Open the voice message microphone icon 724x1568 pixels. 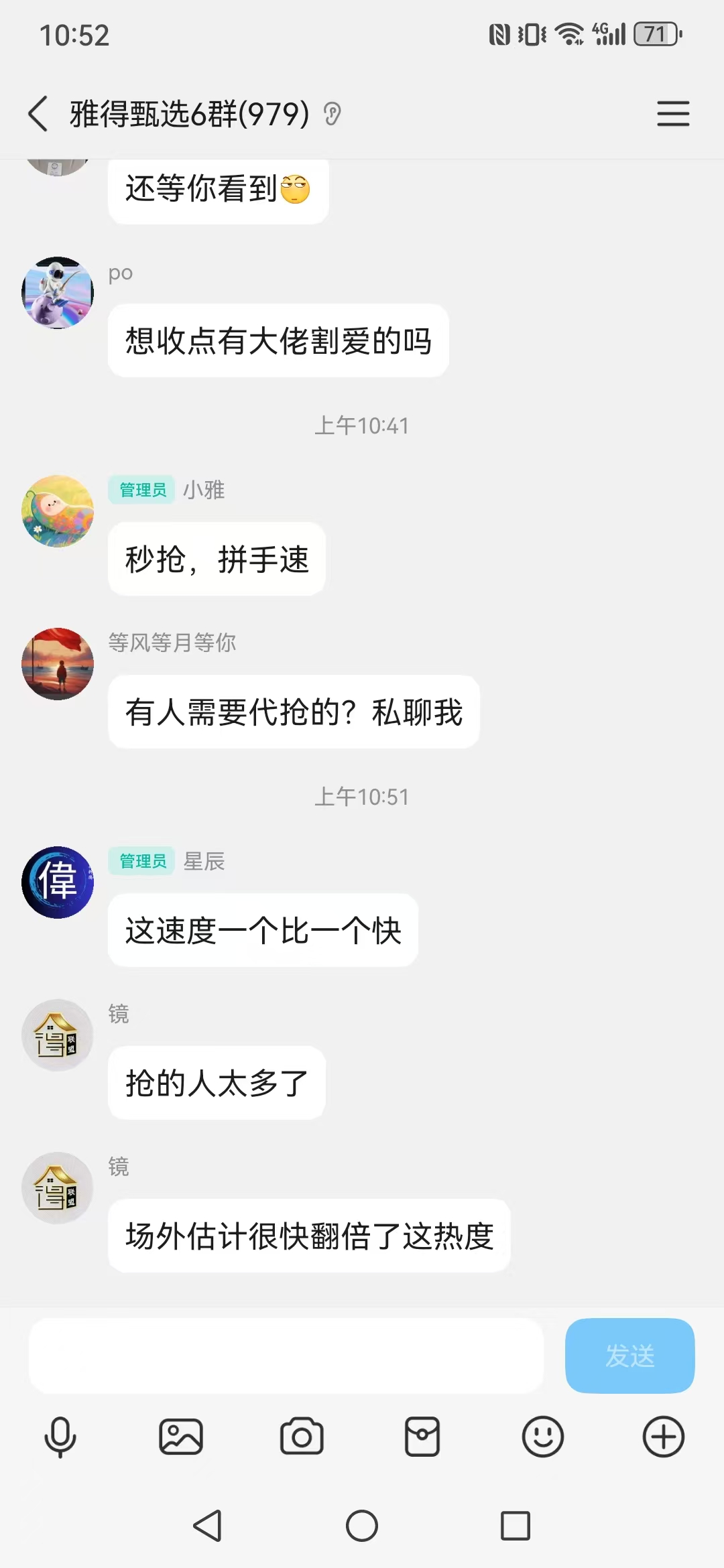pyautogui.click(x=60, y=1436)
